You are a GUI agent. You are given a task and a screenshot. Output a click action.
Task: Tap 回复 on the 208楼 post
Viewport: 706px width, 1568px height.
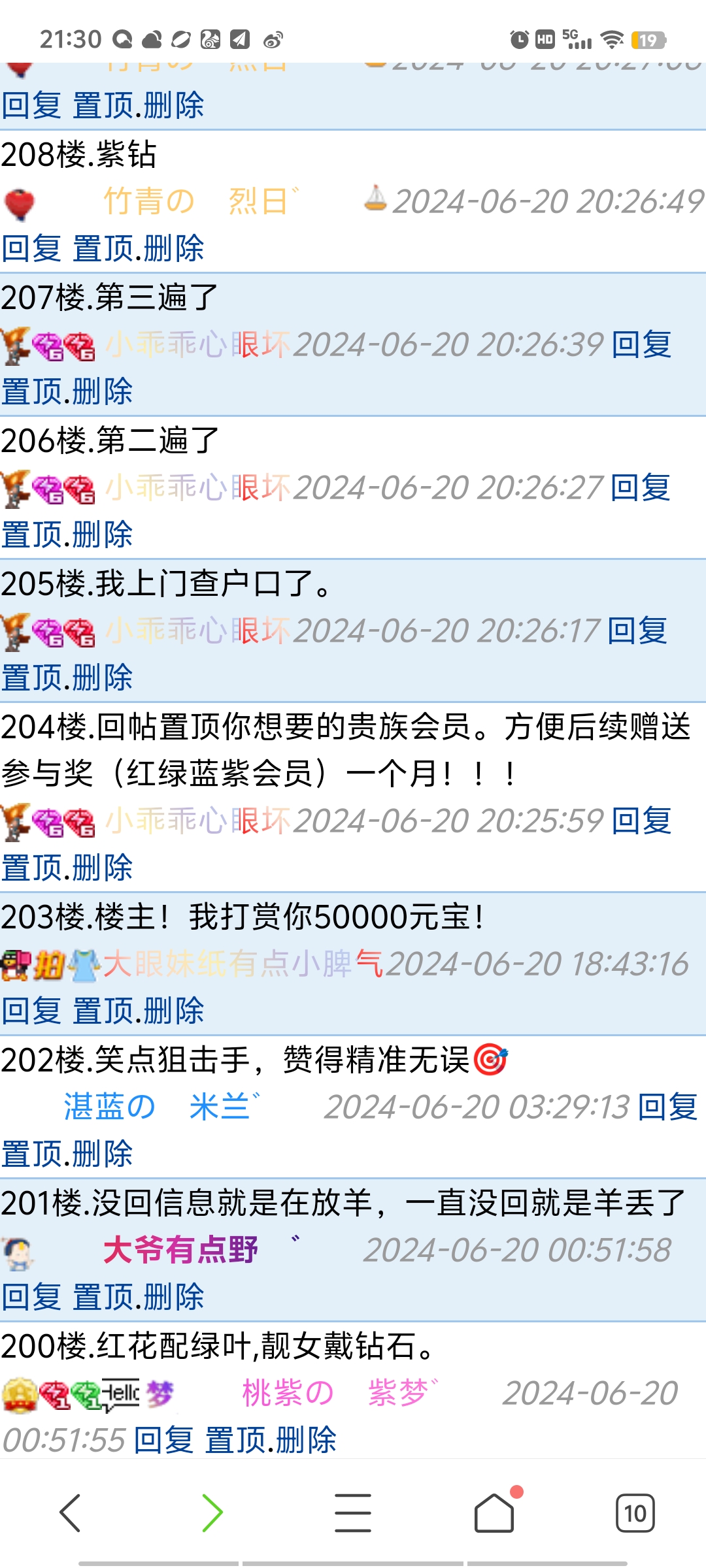click(x=31, y=249)
